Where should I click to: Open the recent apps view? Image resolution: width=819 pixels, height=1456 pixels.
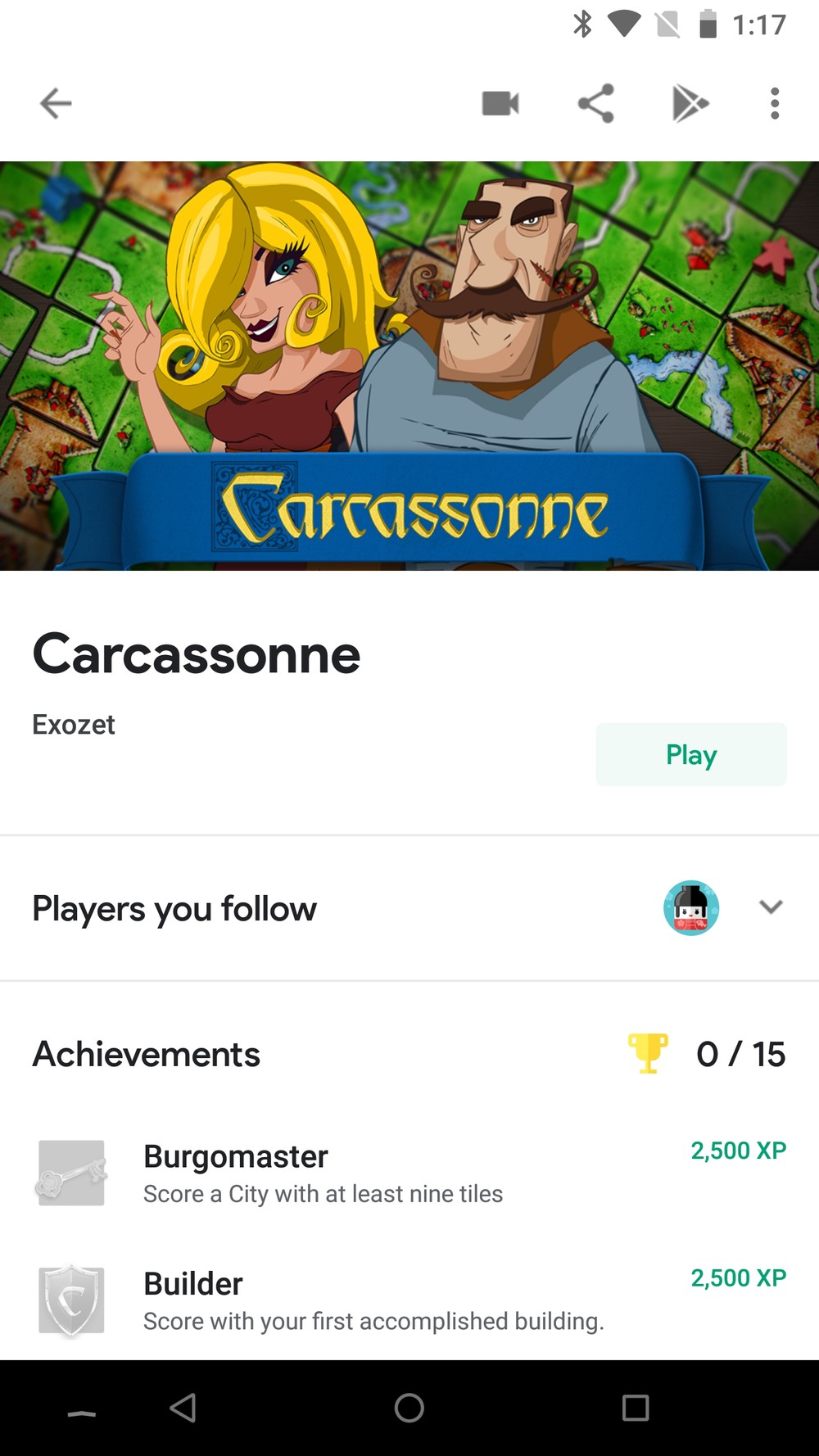click(636, 1408)
